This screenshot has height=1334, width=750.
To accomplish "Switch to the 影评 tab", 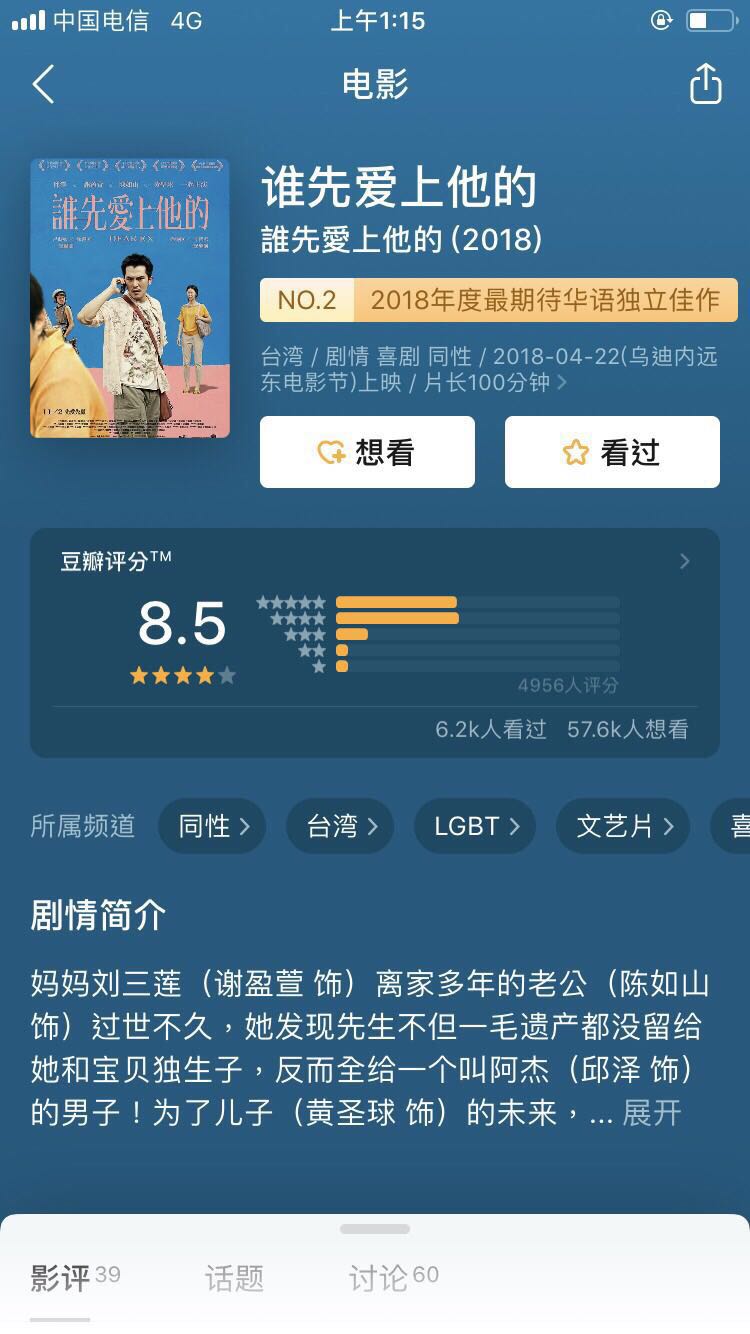I will (x=75, y=1277).
